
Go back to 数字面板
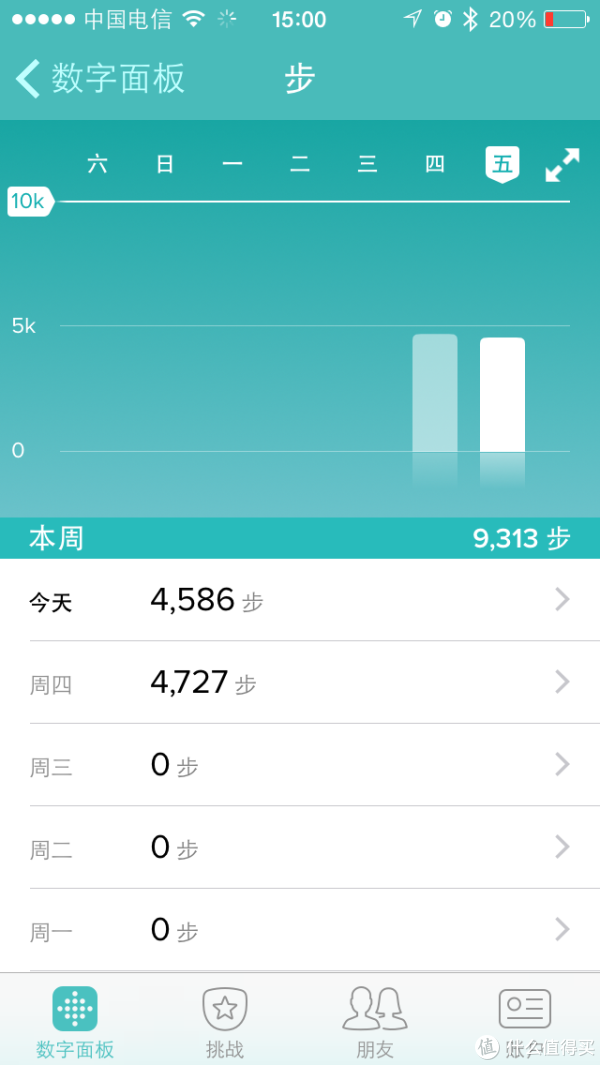pyautogui.click(x=101, y=79)
